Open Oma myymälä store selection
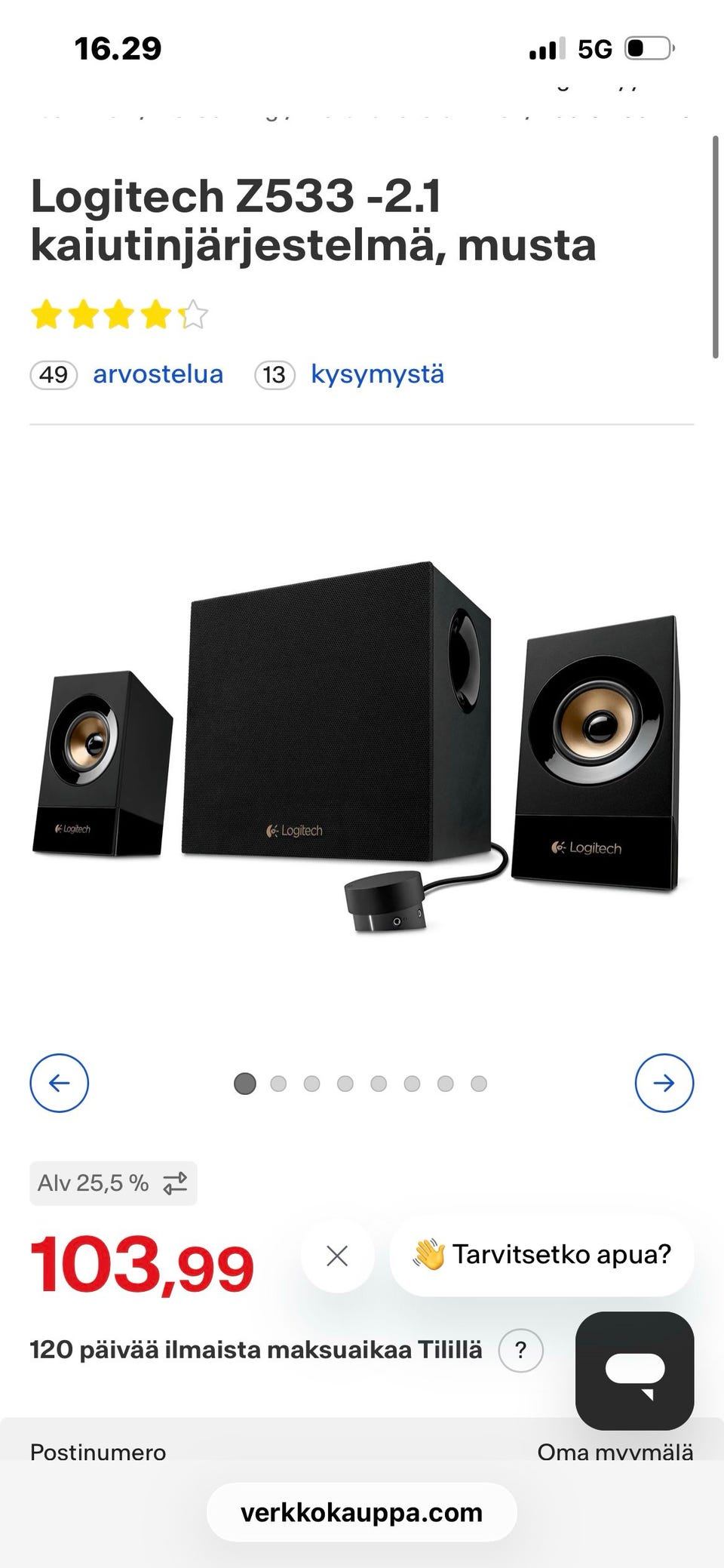This screenshot has width=724, height=1568. click(x=615, y=1452)
